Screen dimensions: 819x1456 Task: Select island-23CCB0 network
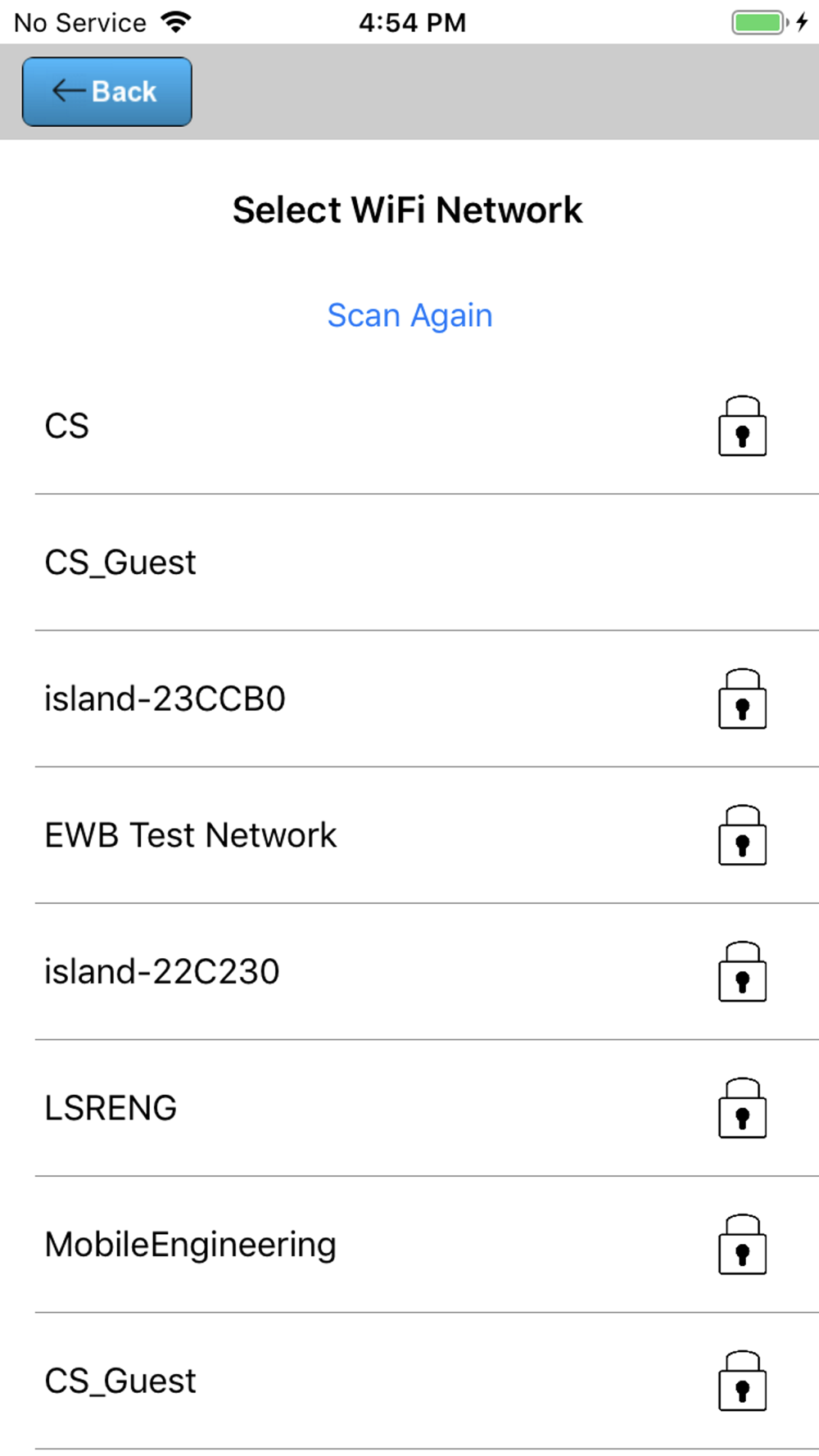pos(409,699)
